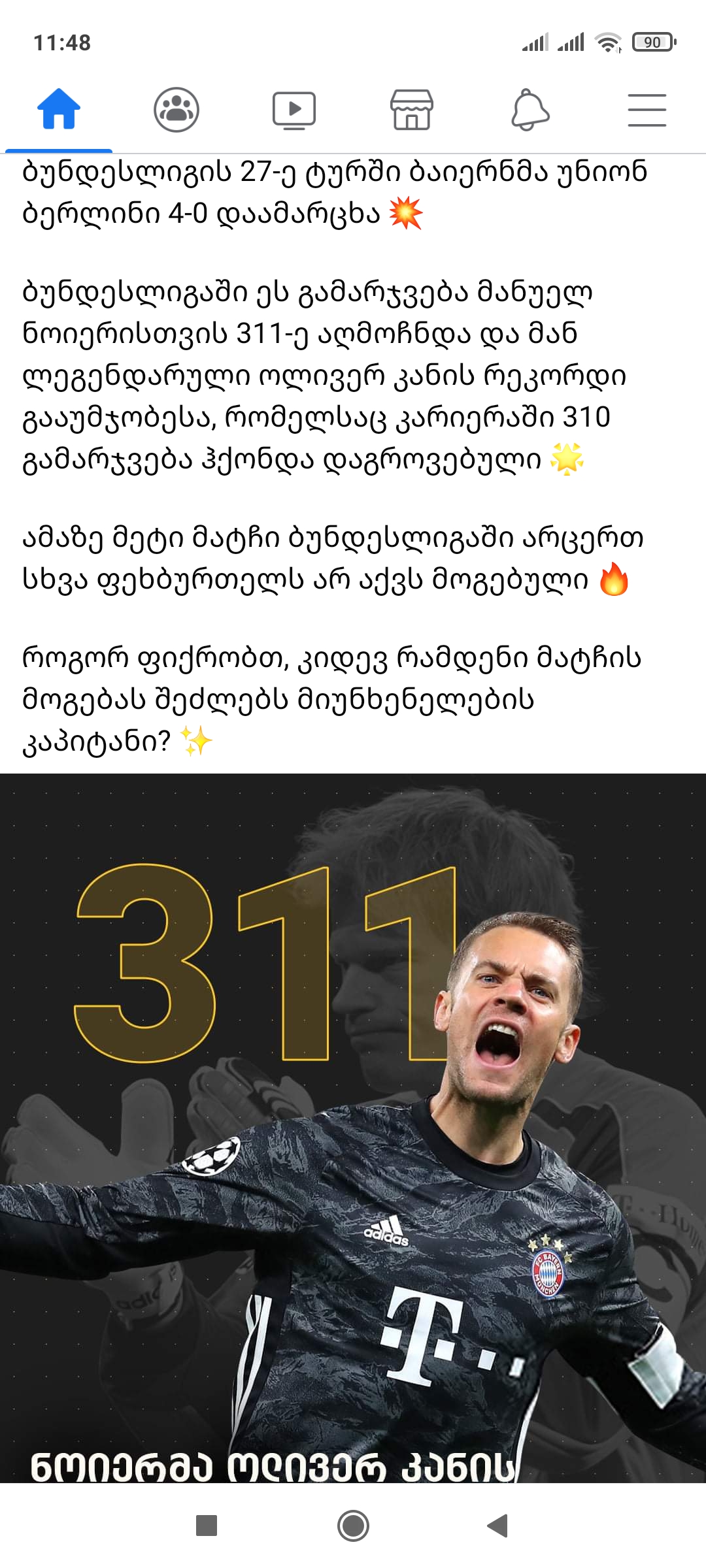
Task: Open the hamburger menu tab
Action: (647, 110)
